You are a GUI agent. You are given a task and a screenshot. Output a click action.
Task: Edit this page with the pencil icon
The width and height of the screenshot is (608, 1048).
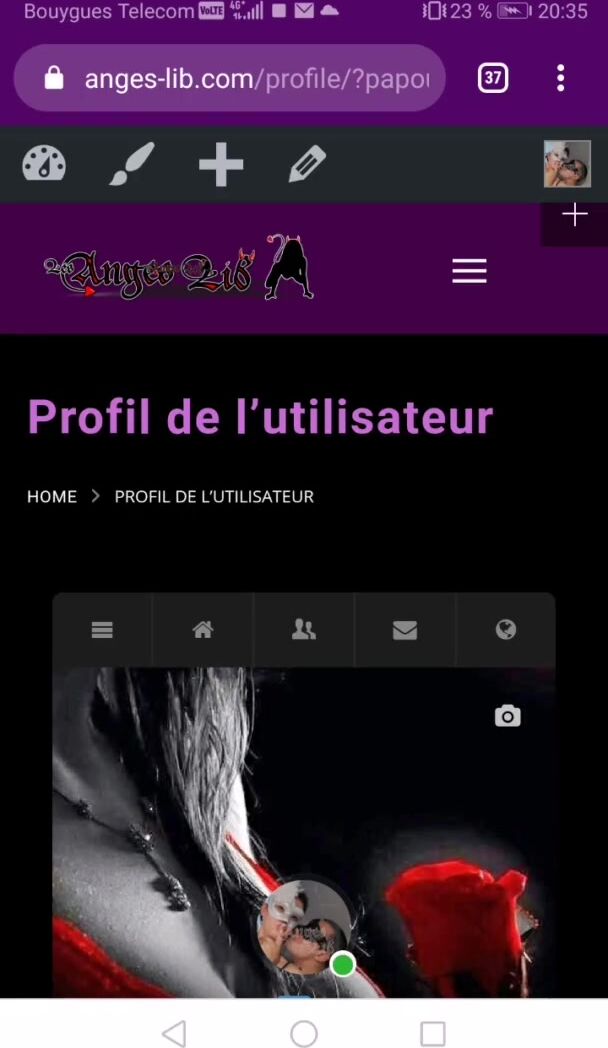point(307,164)
